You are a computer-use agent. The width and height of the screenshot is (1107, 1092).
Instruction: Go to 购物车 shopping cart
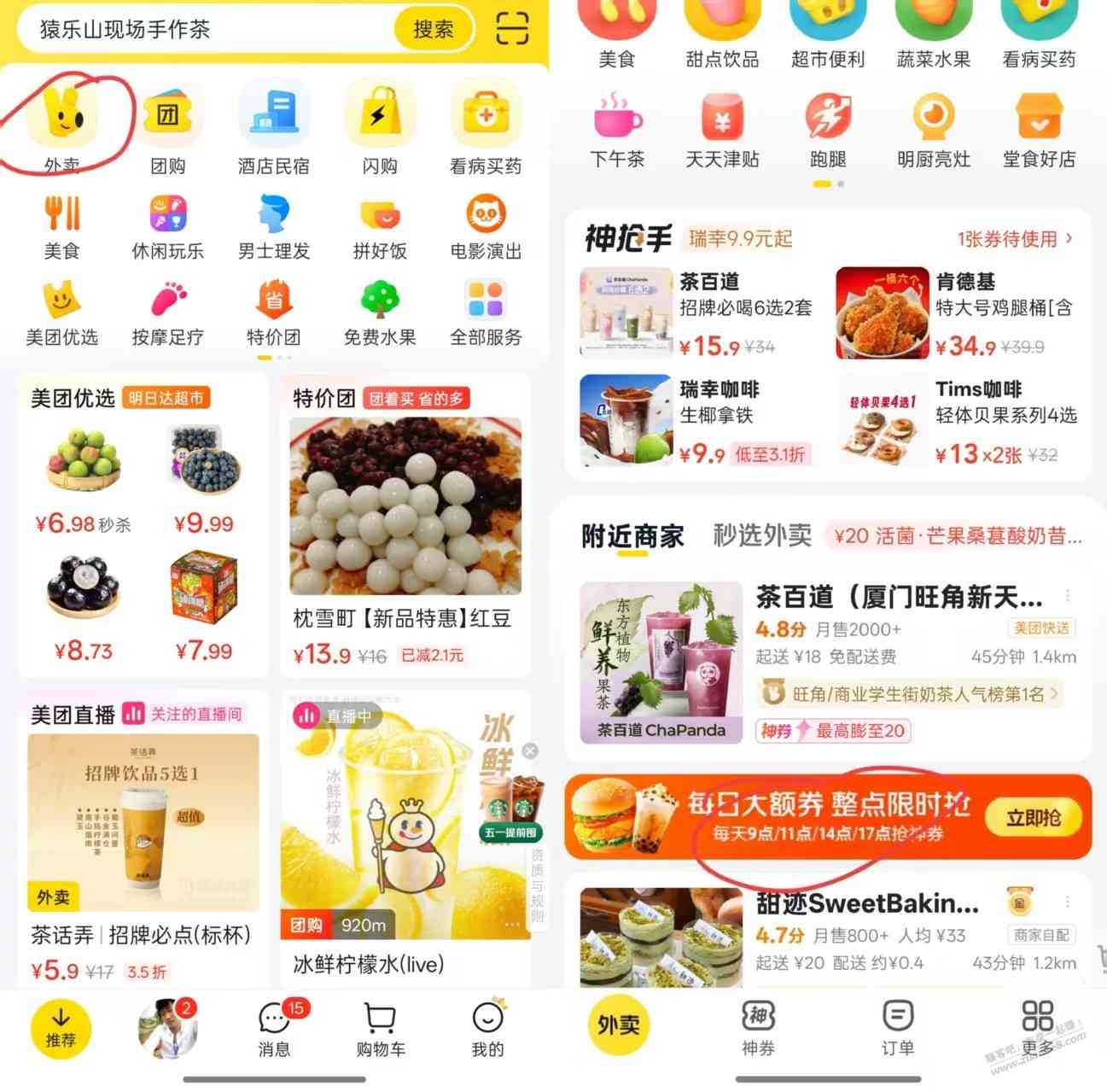click(381, 1027)
